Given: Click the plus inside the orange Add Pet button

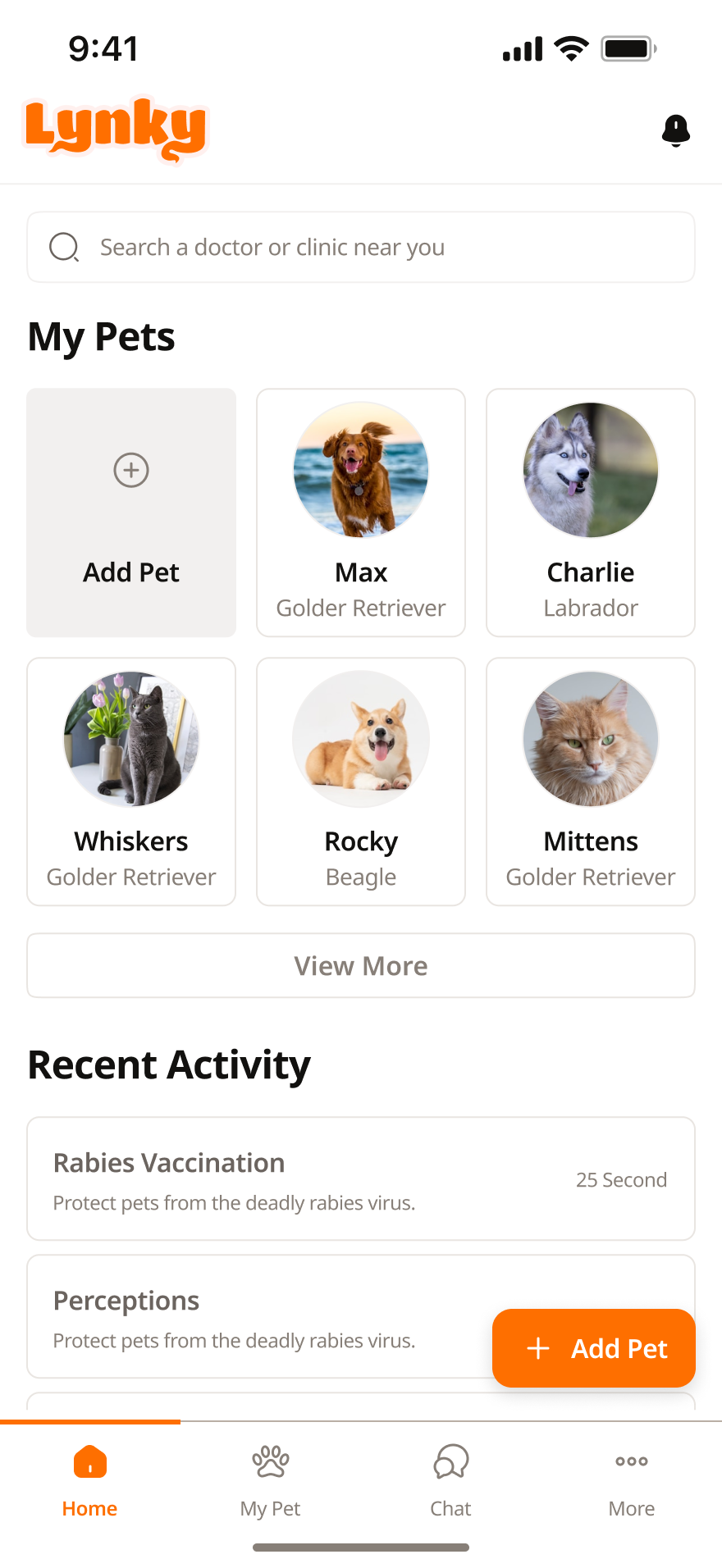Looking at the screenshot, I should (538, 1348).
